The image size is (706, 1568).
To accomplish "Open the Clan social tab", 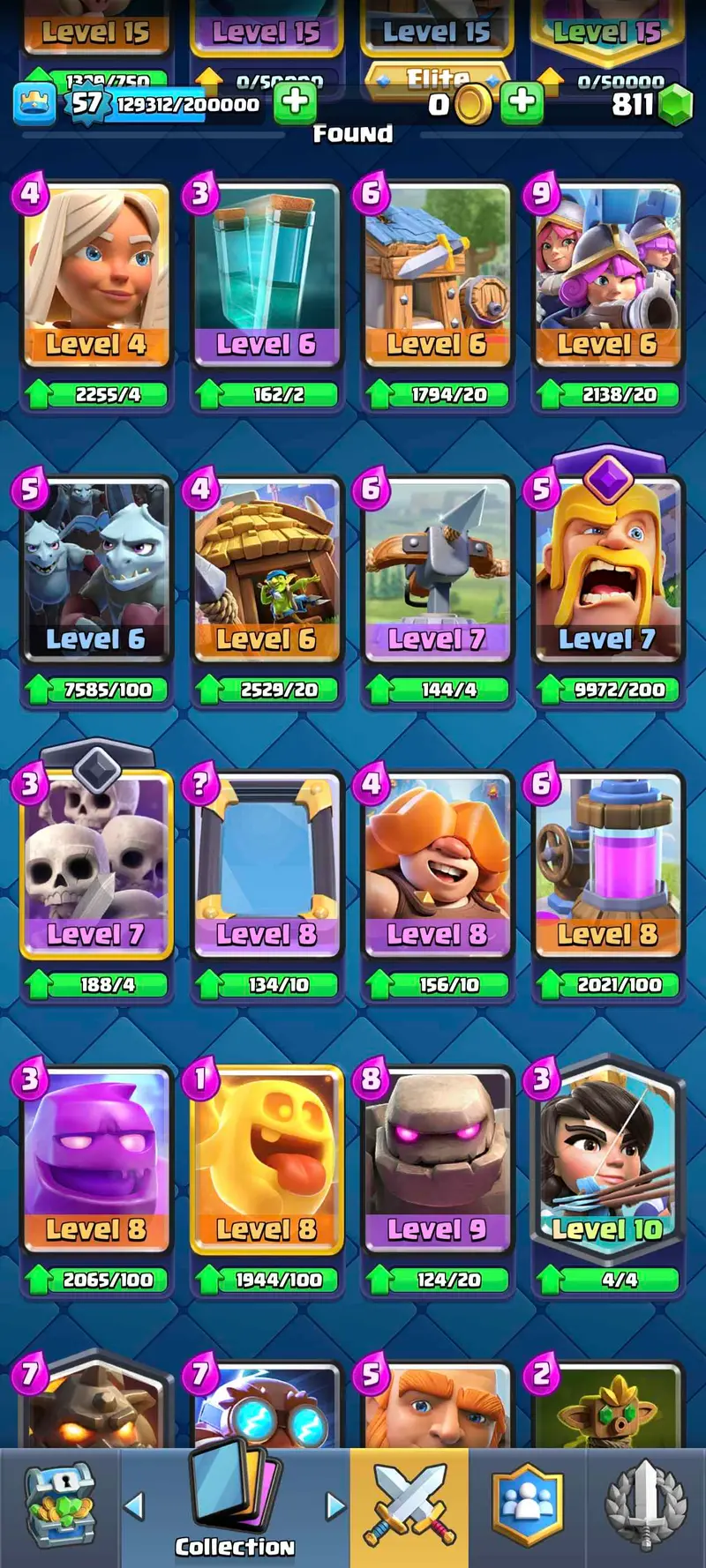I will (527, 1506).
